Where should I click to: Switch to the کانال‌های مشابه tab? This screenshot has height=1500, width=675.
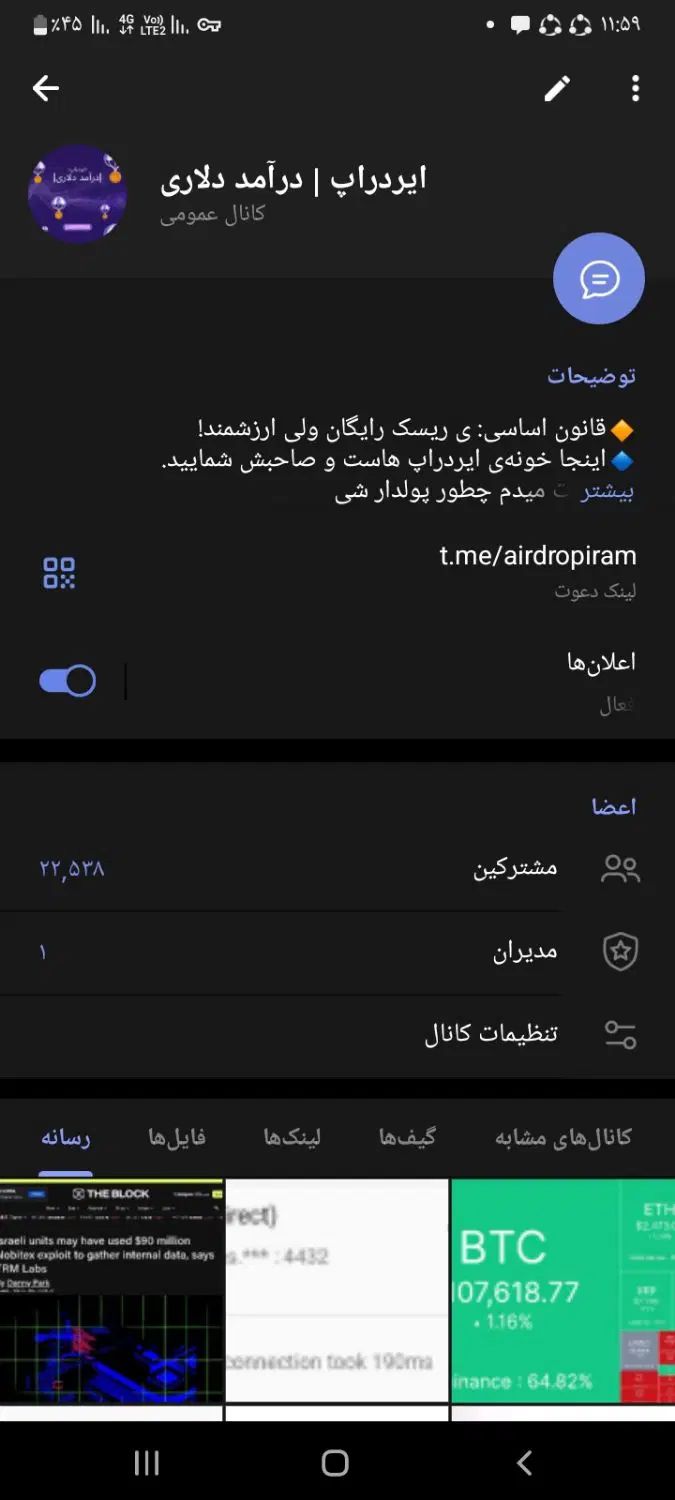563,1137
